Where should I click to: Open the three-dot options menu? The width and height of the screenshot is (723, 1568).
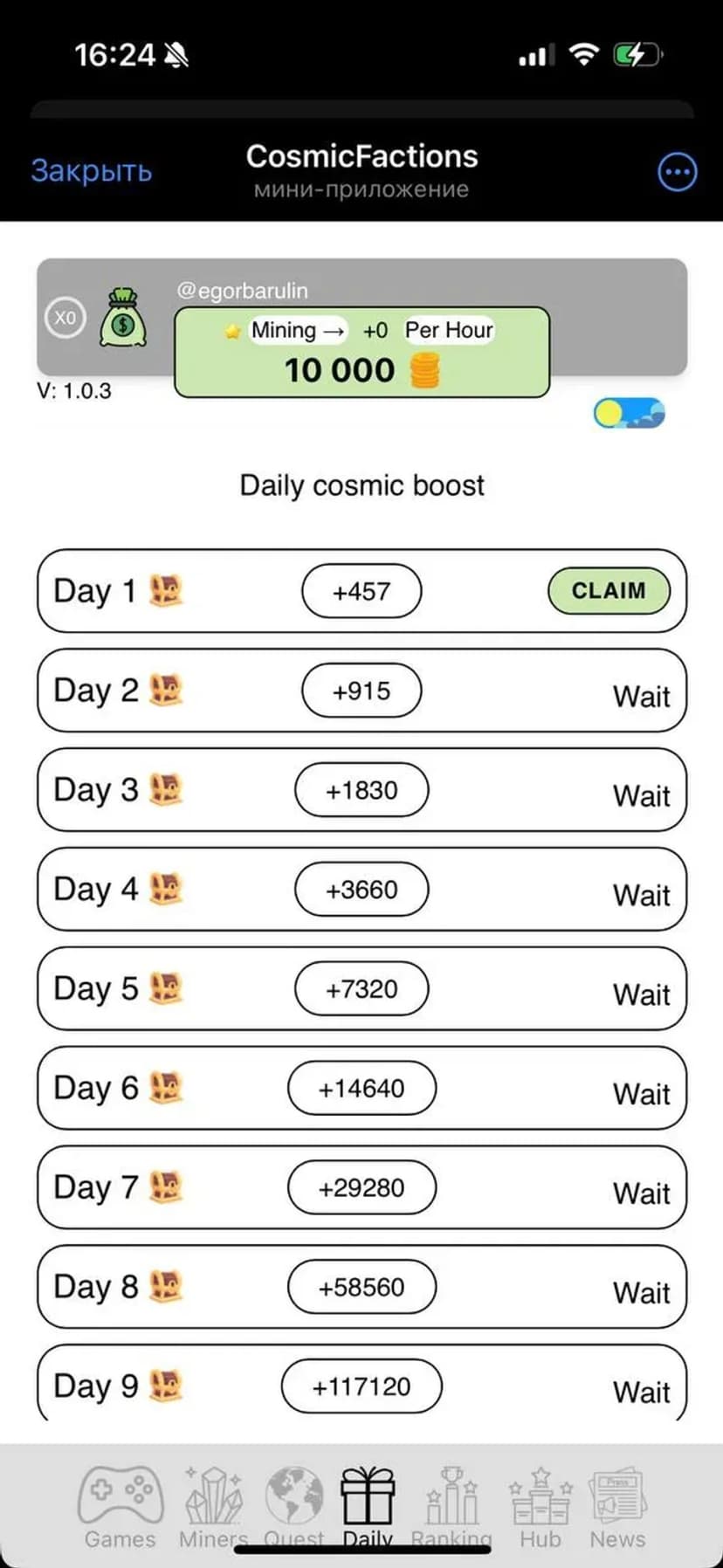(x=677, y=172)
